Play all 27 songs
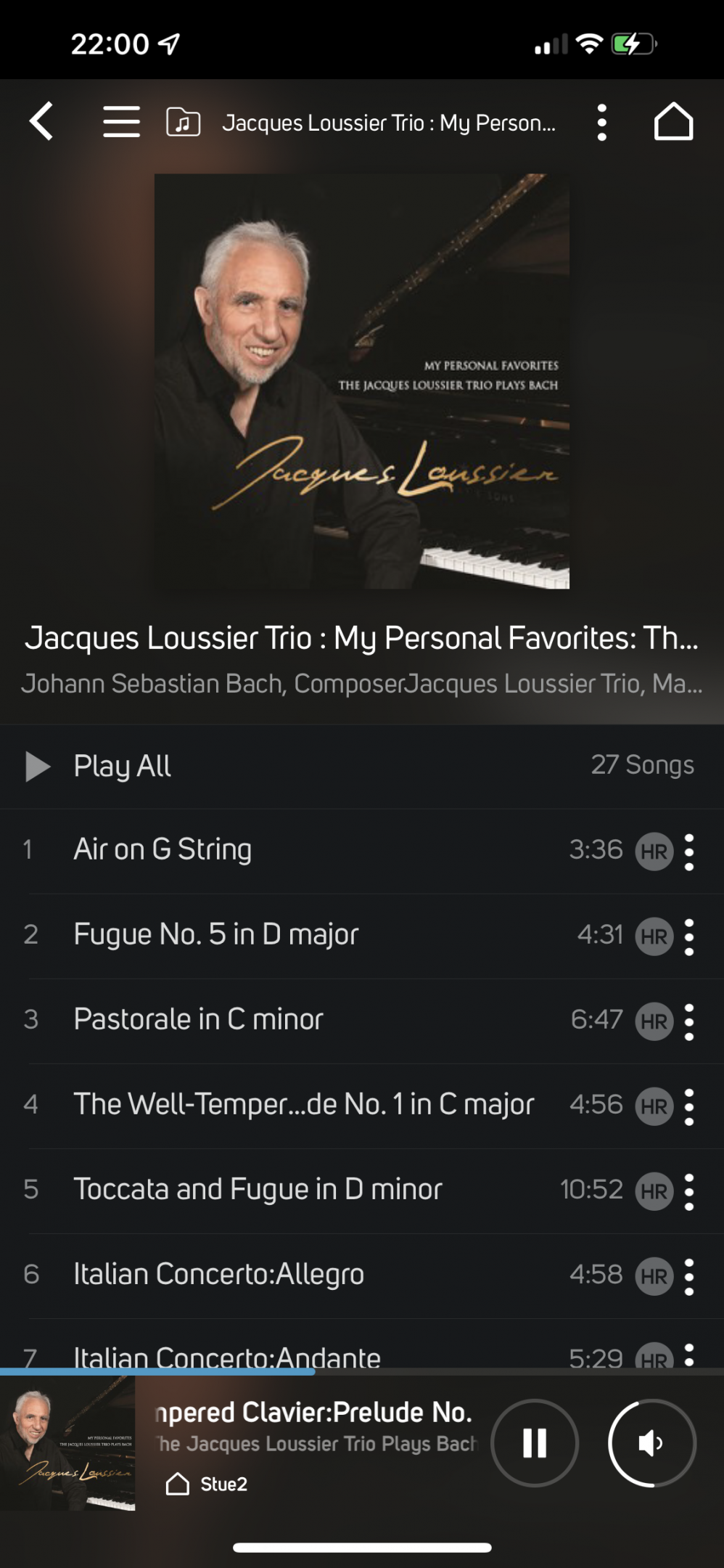This screenshot has height=1568, width=724. 362,766
